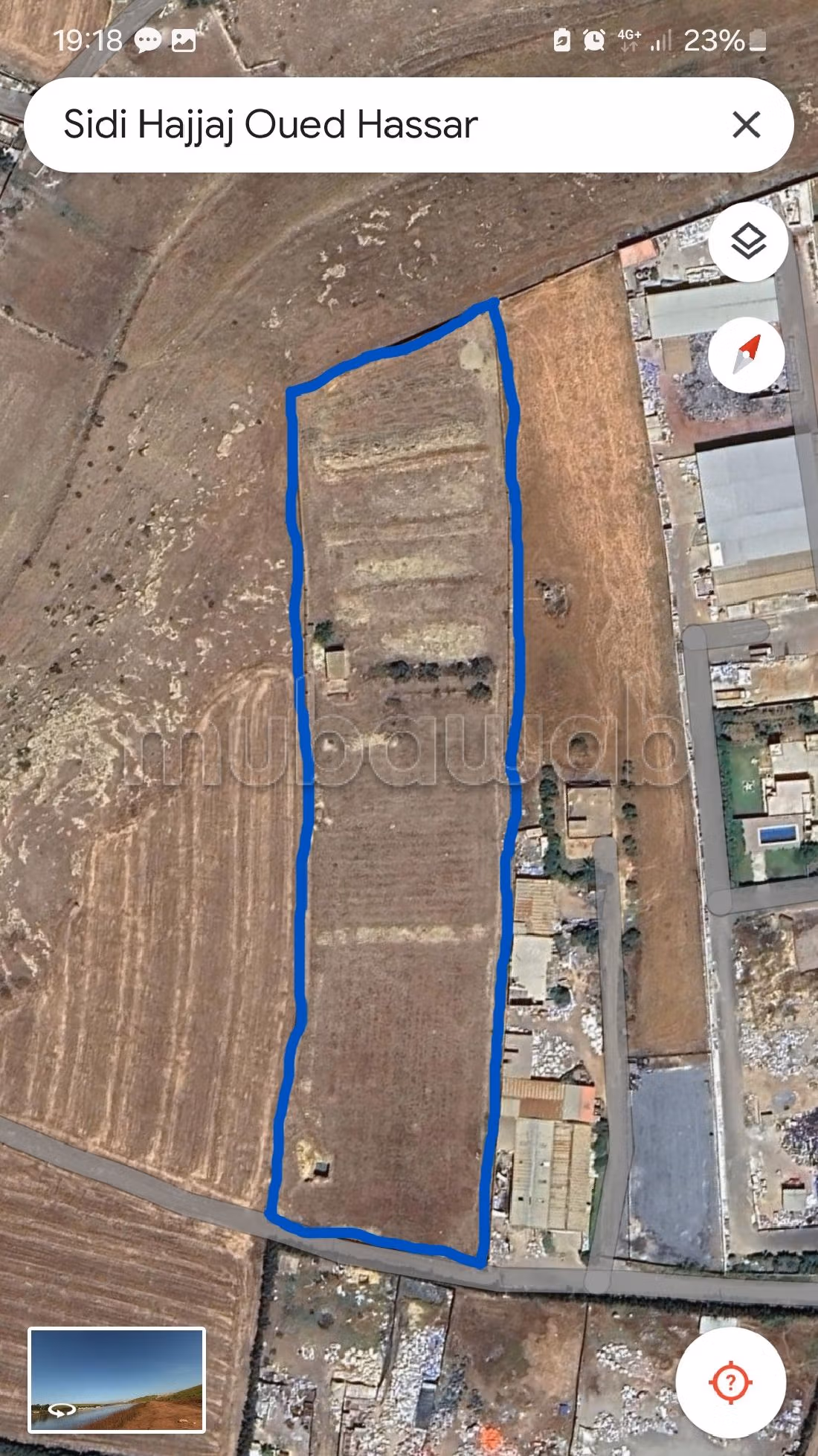Clear the search with the X button

coord(746,125)
